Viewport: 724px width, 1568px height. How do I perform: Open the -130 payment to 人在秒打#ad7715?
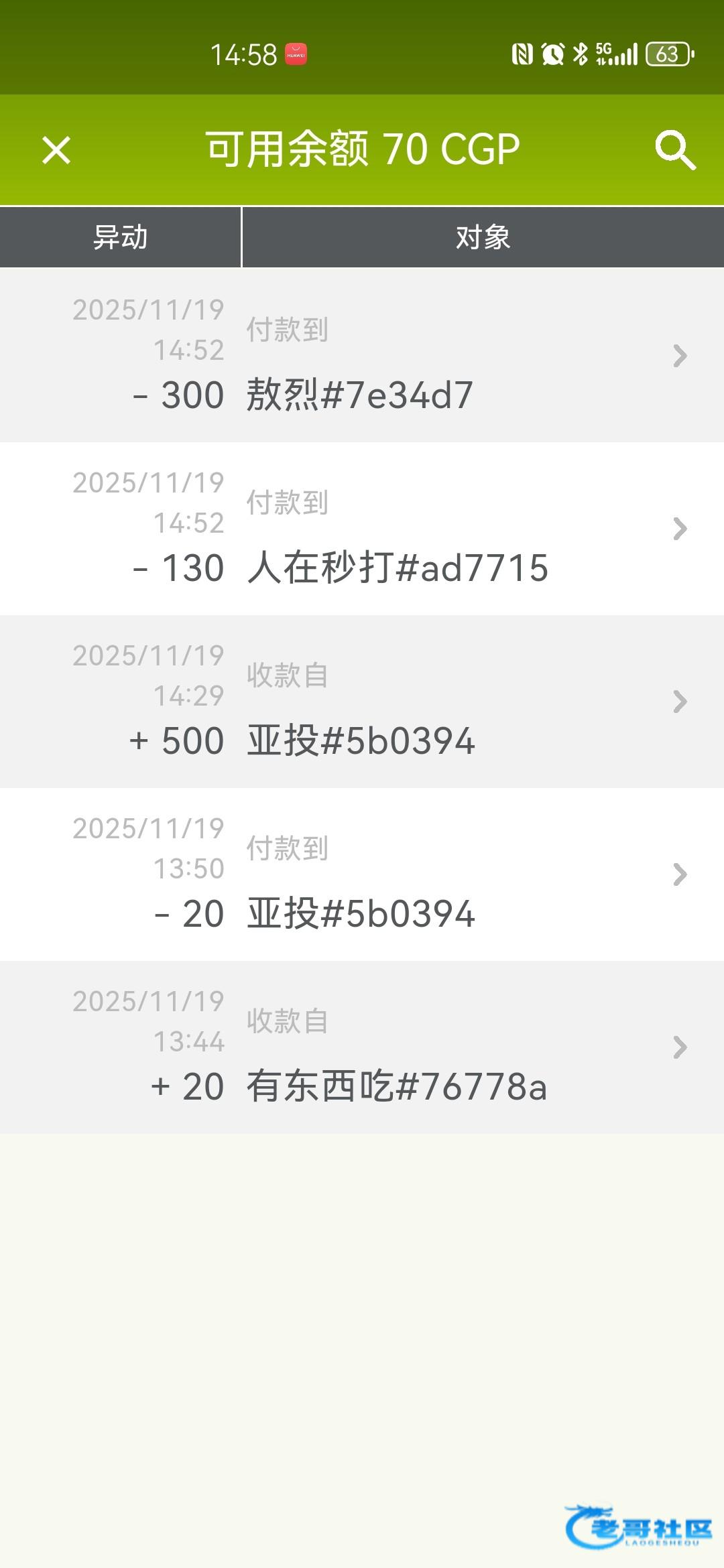(362, 529)
